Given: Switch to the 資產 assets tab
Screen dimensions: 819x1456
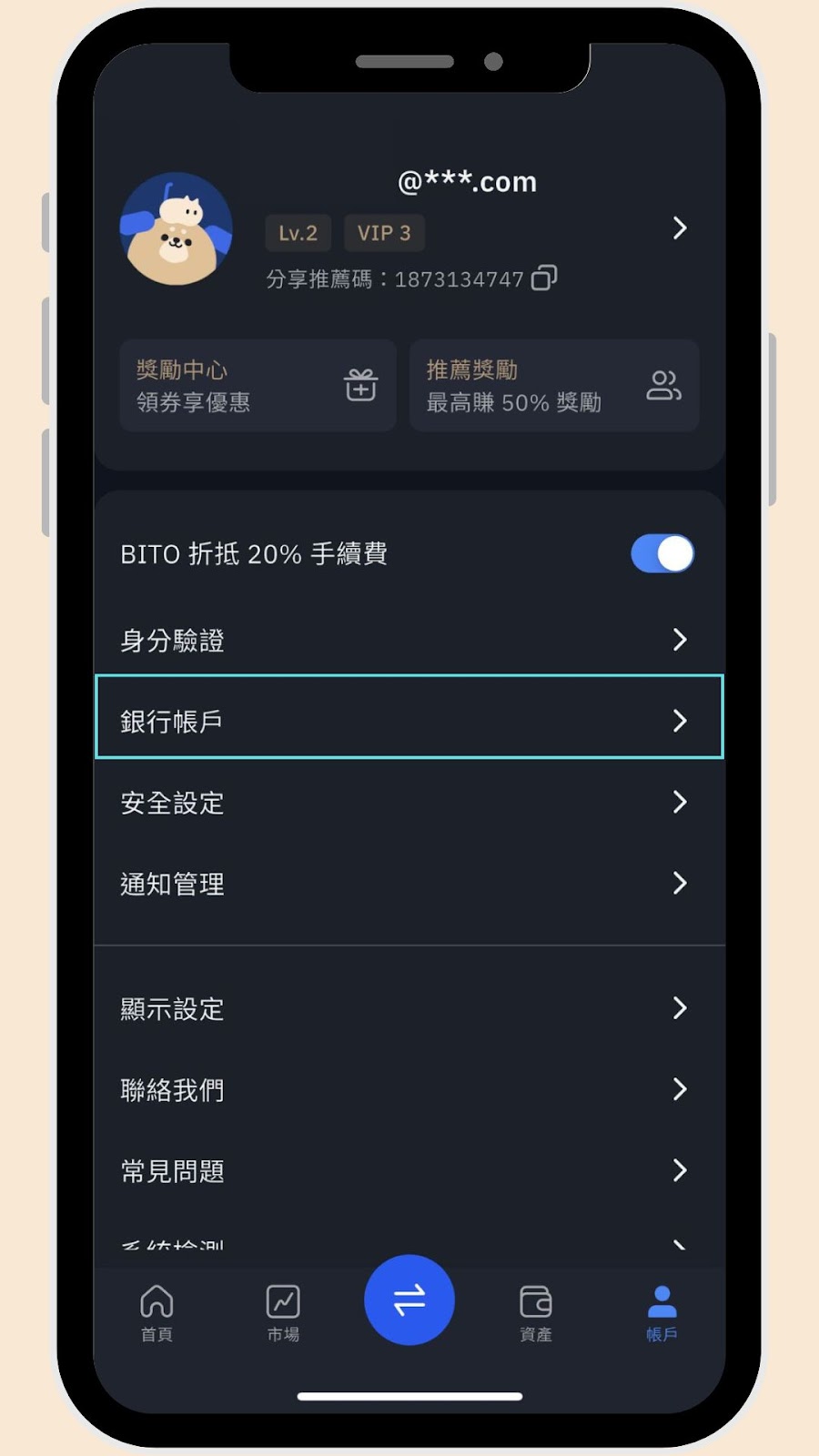Looking at the screenshot, I should coord(535,1312).
